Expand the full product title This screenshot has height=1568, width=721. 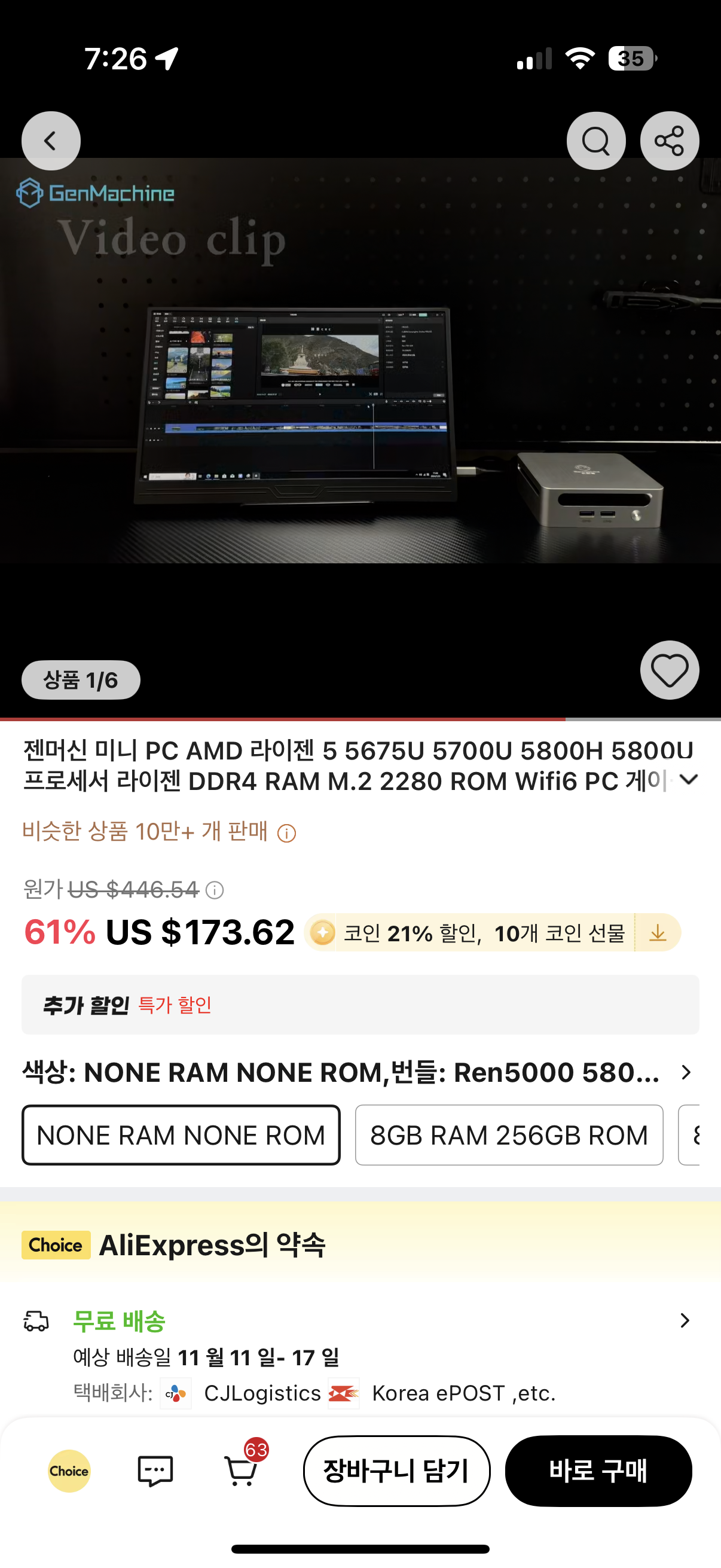(x=688, y=780)
